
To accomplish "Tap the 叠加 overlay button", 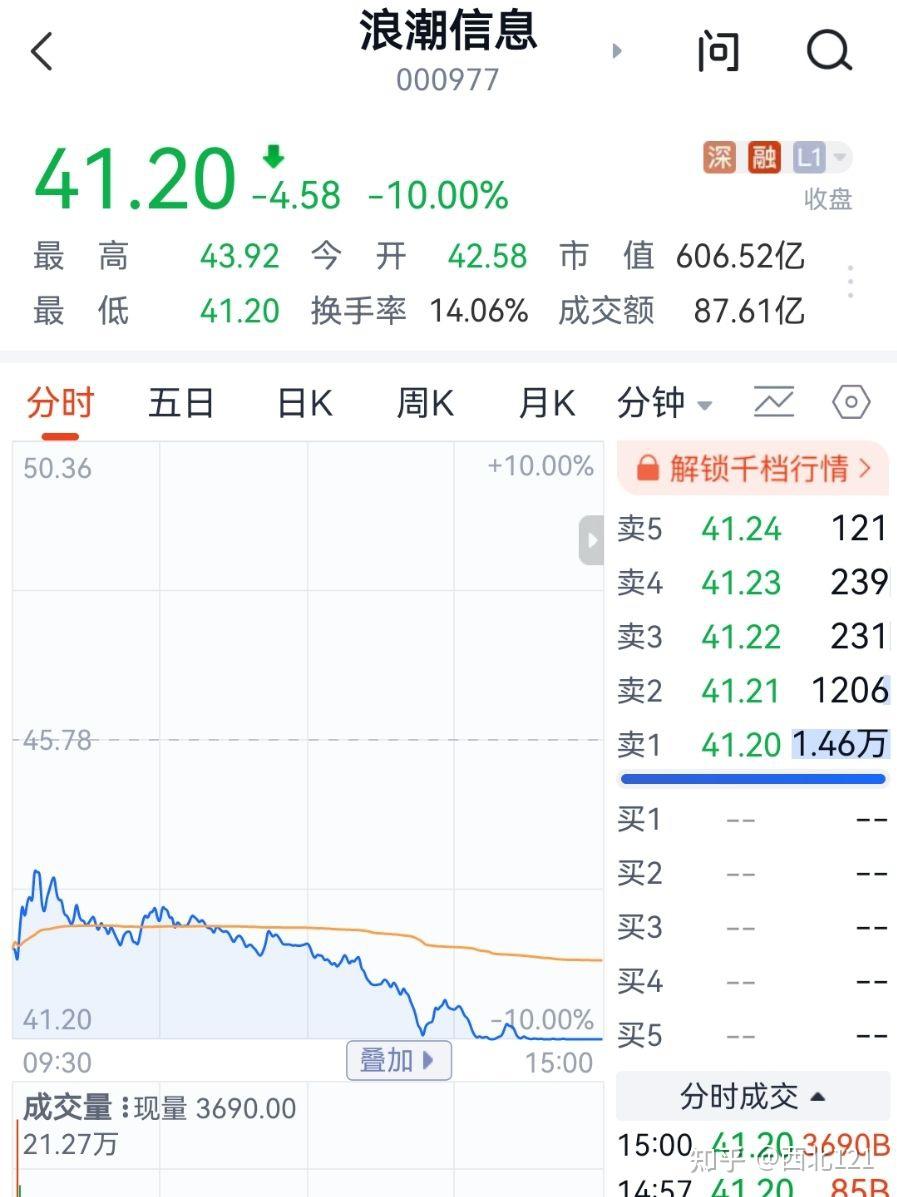I will [x=398, y=1060].
